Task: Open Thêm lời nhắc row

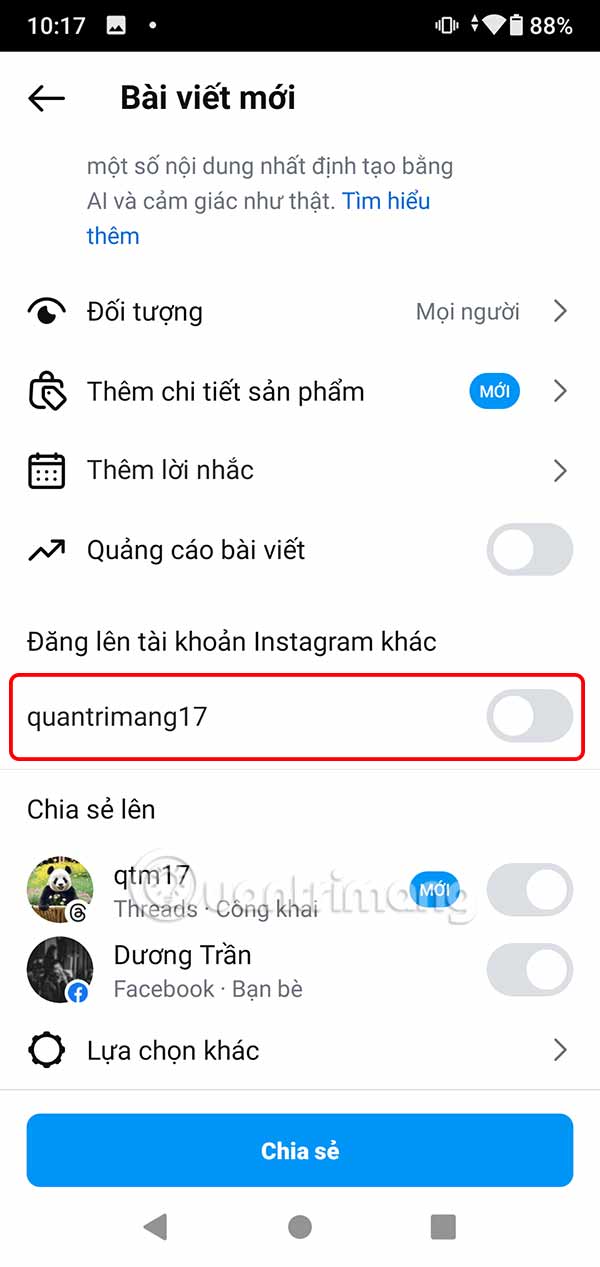Action: pos(300,470)
